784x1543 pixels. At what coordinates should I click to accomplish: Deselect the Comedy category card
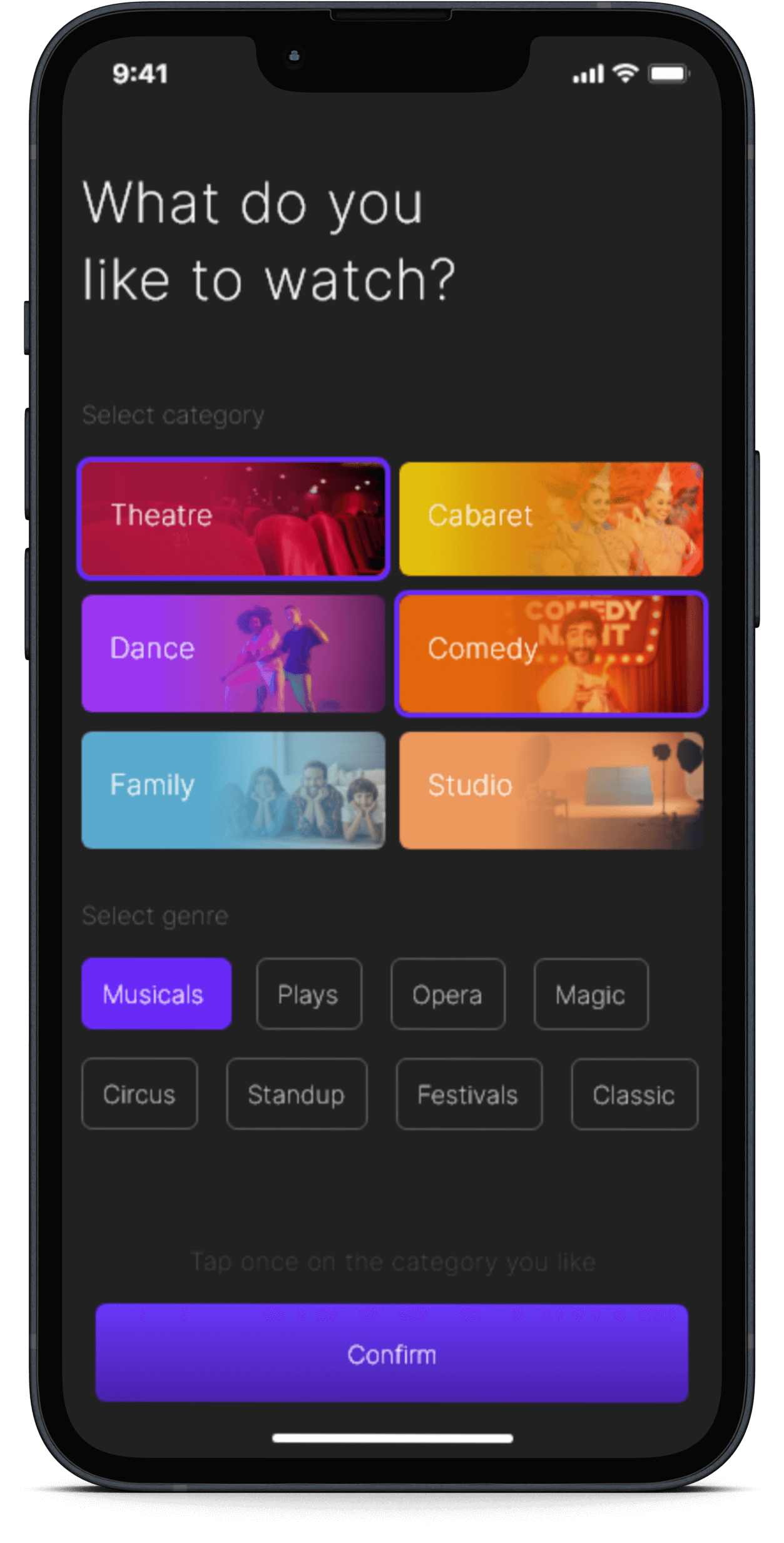click(x=551, y=653)
